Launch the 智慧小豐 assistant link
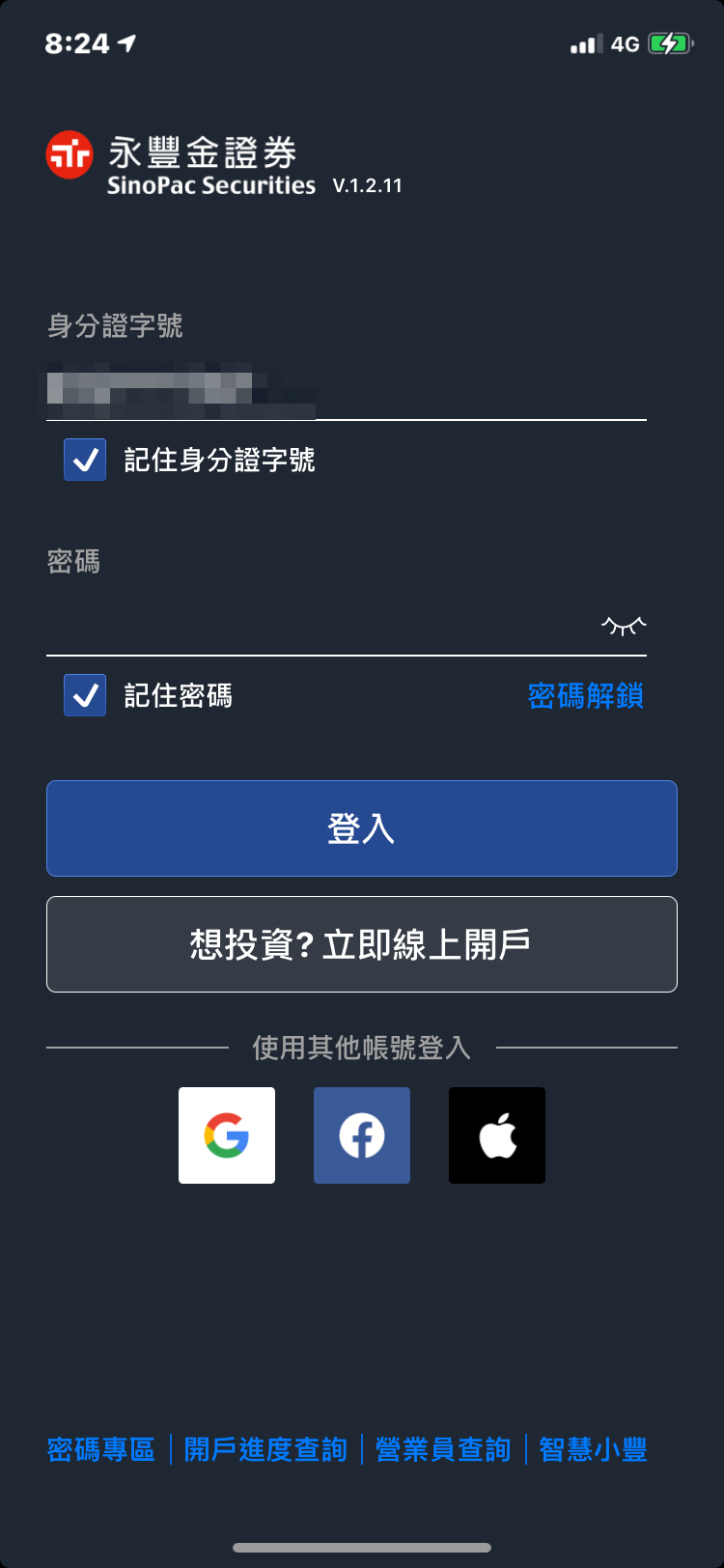Image resolution: width=724 pixels, height=1568 pixels. tap(593, 1449)
